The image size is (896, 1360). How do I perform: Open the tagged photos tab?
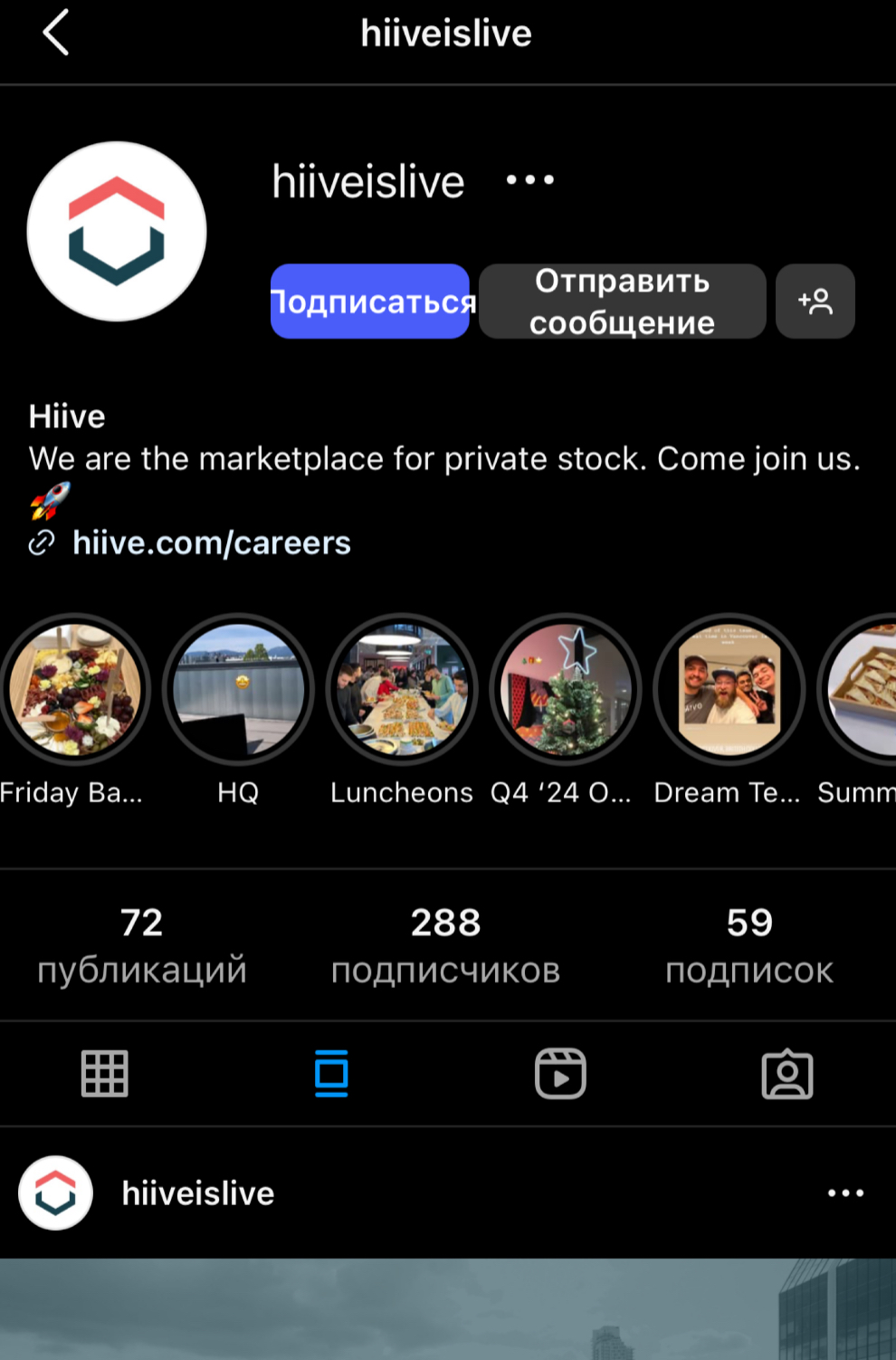(787, 1074)
